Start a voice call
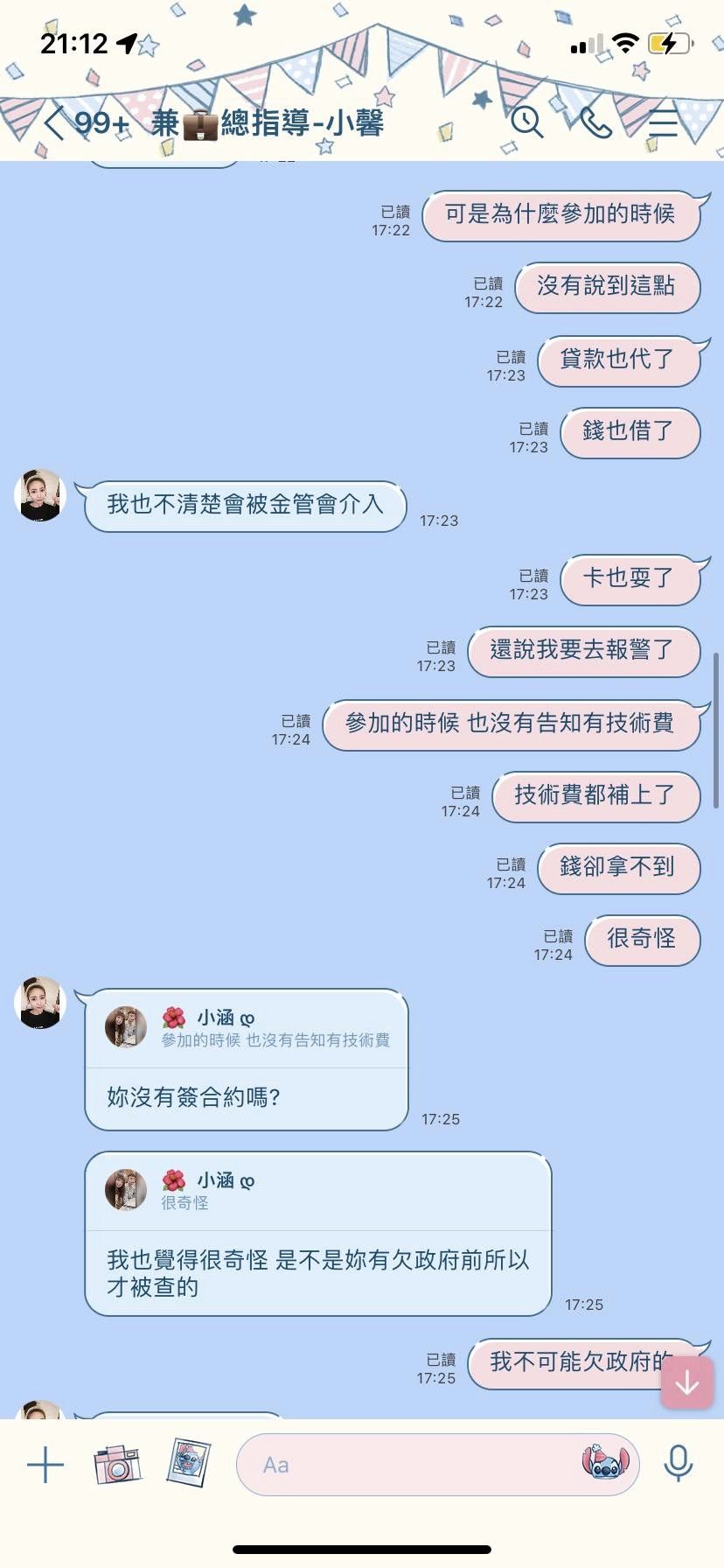 pos(595,122)
